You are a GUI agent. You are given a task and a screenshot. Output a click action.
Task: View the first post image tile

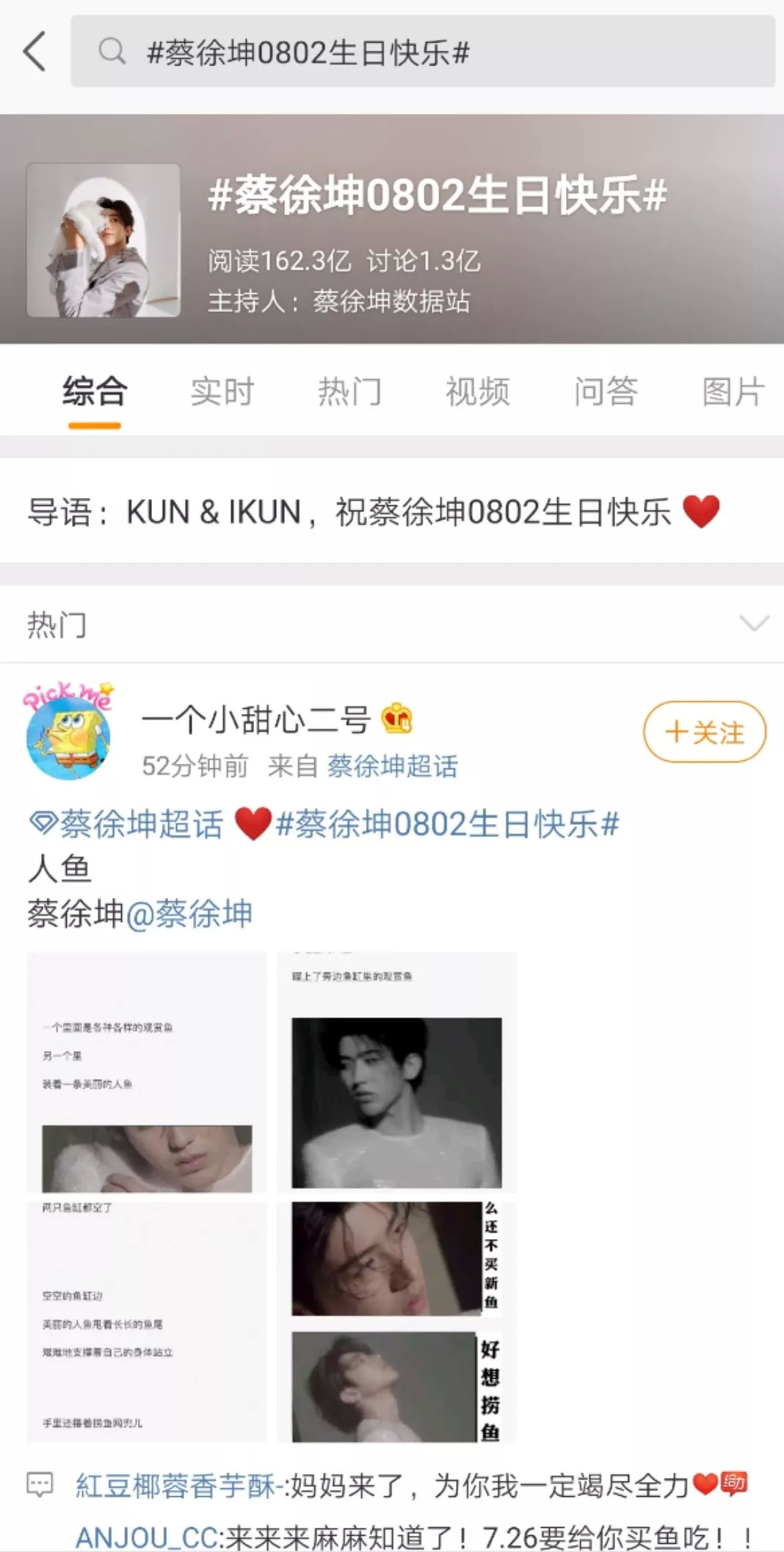(147, 1072)
